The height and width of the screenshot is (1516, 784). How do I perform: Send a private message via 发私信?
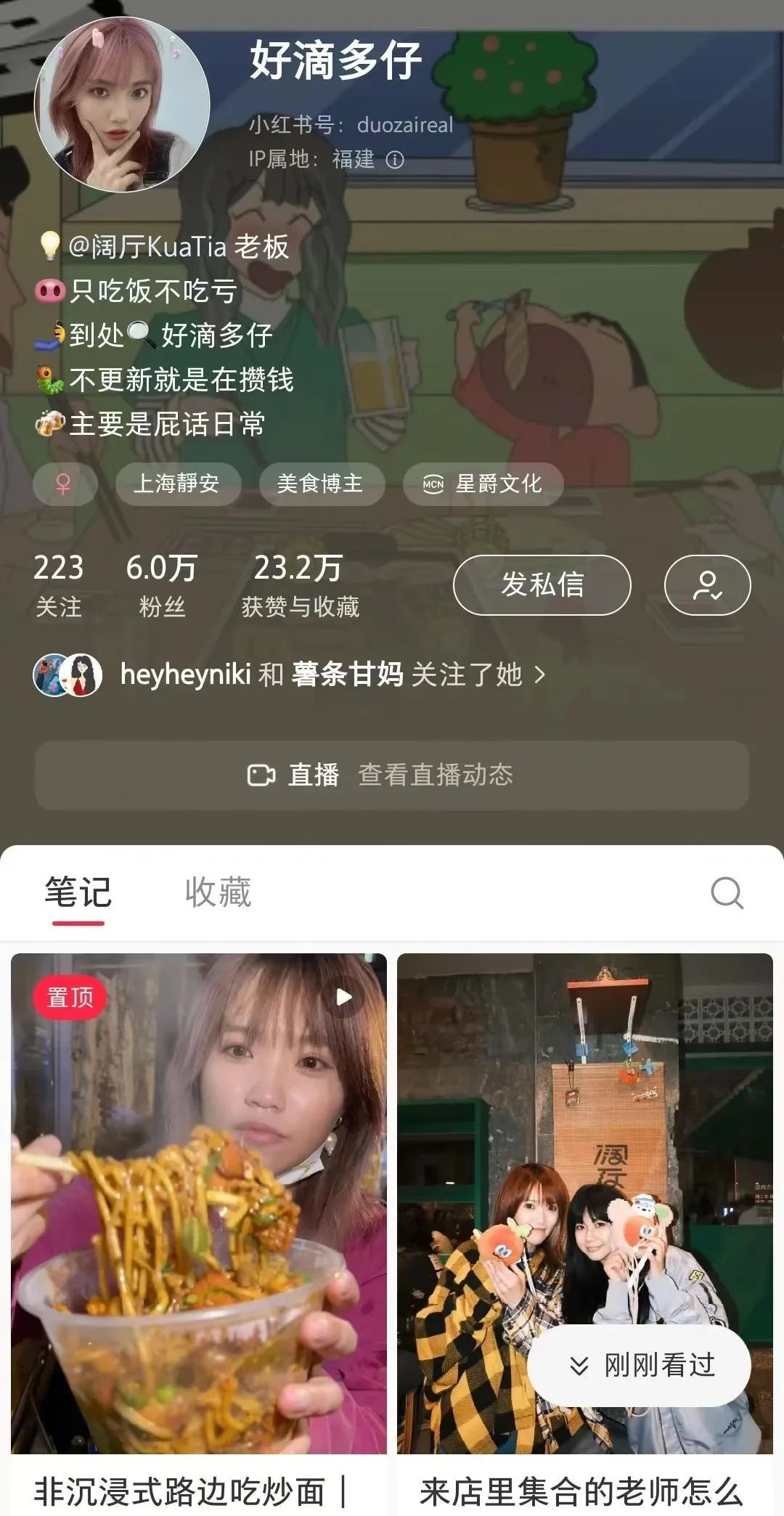542,584
